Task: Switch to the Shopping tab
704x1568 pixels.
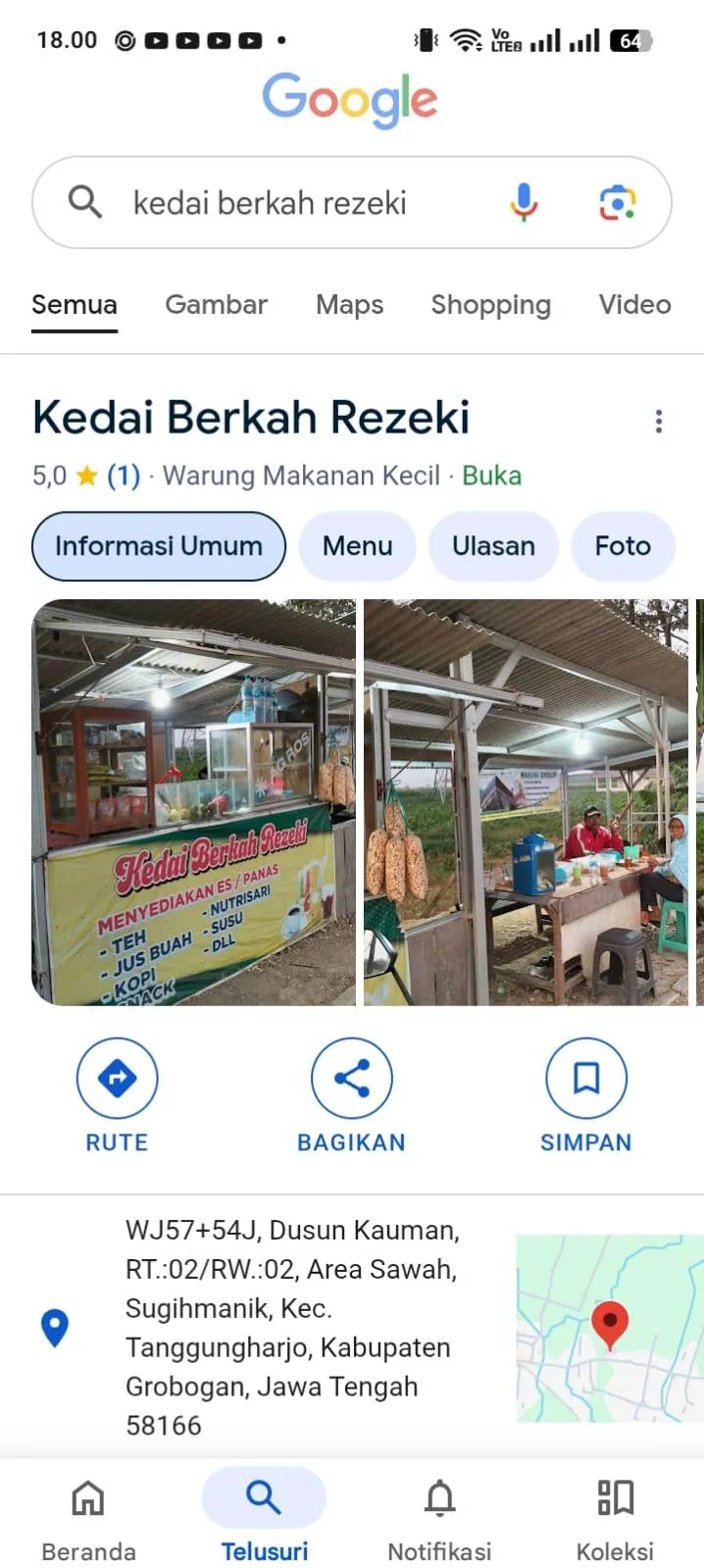Action: click(490, 305)
